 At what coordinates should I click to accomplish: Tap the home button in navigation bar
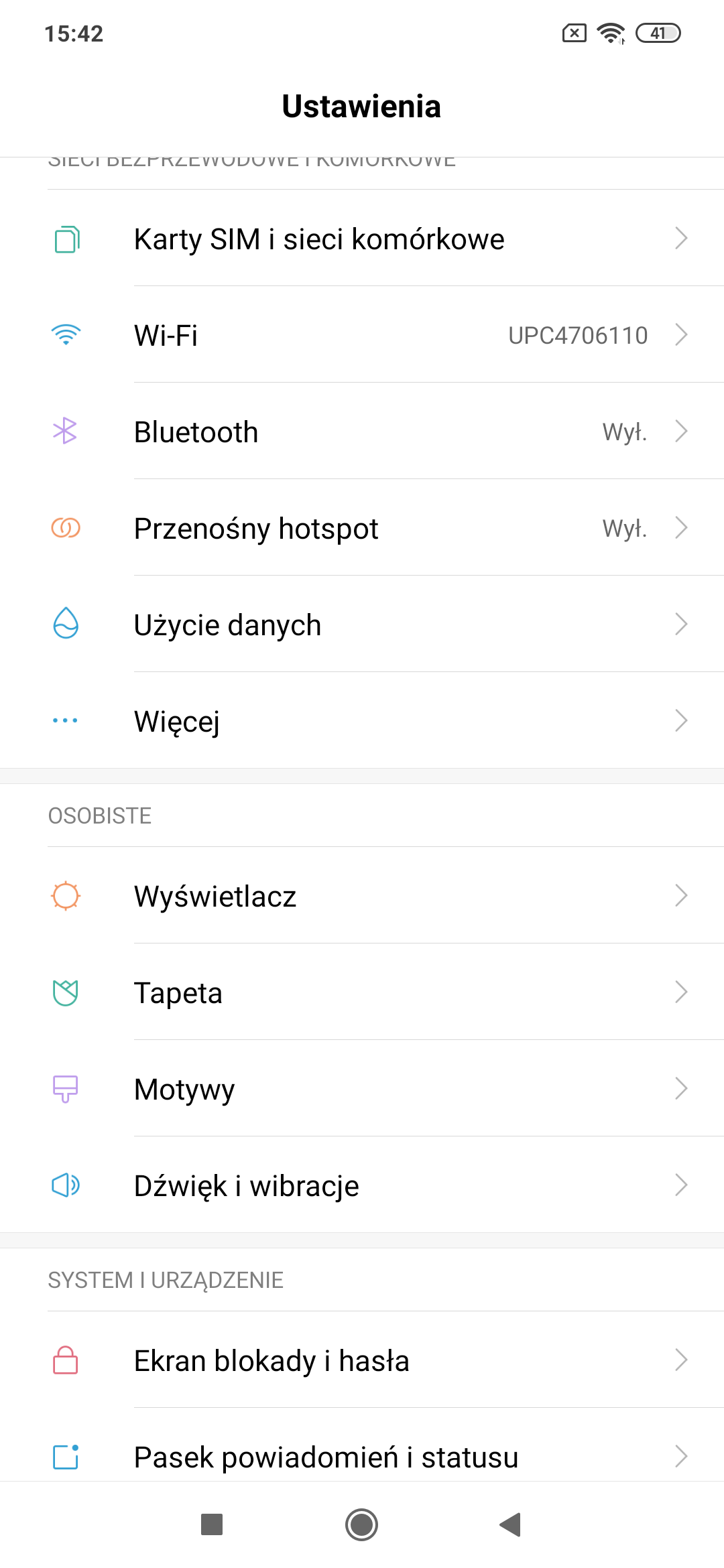coord(362,1524)
